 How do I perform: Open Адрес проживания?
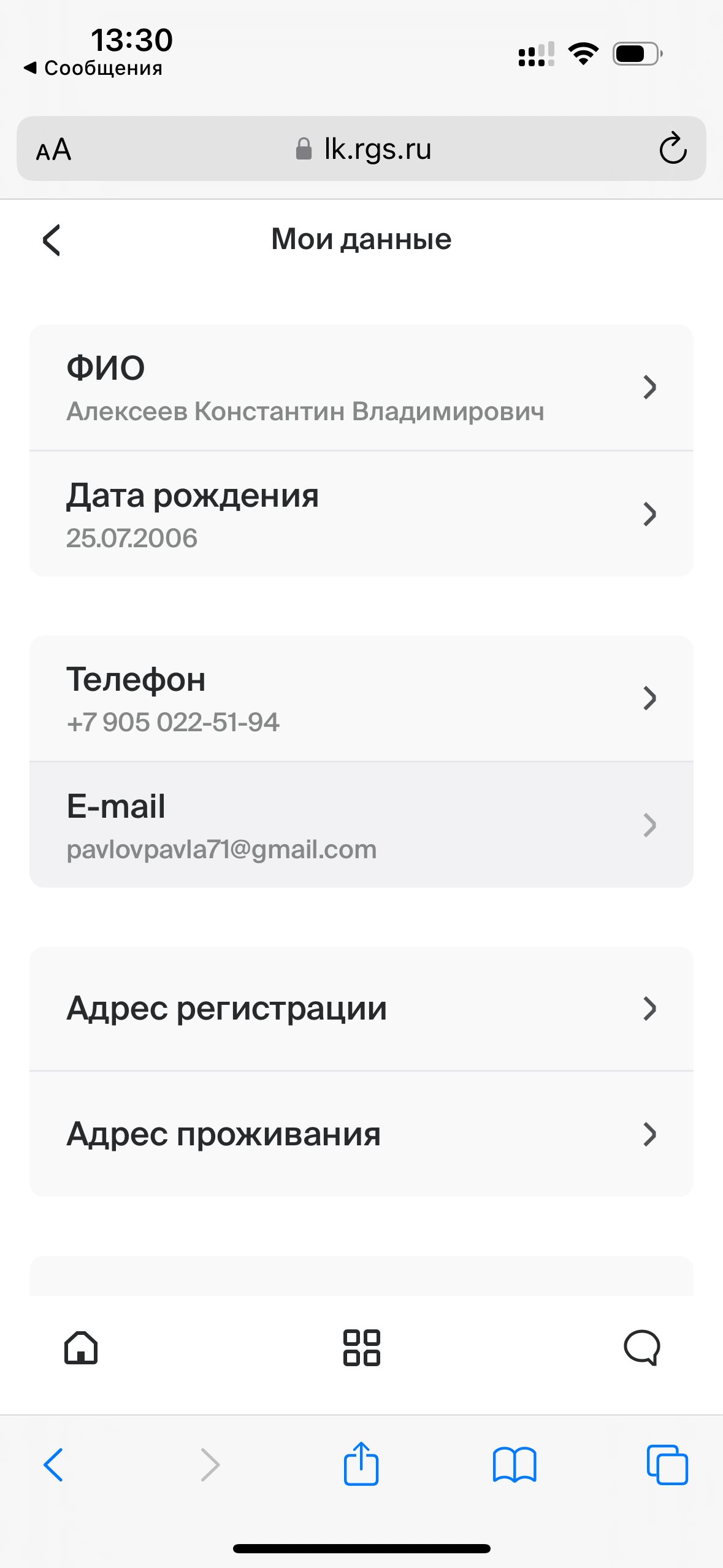[361, 1134]
